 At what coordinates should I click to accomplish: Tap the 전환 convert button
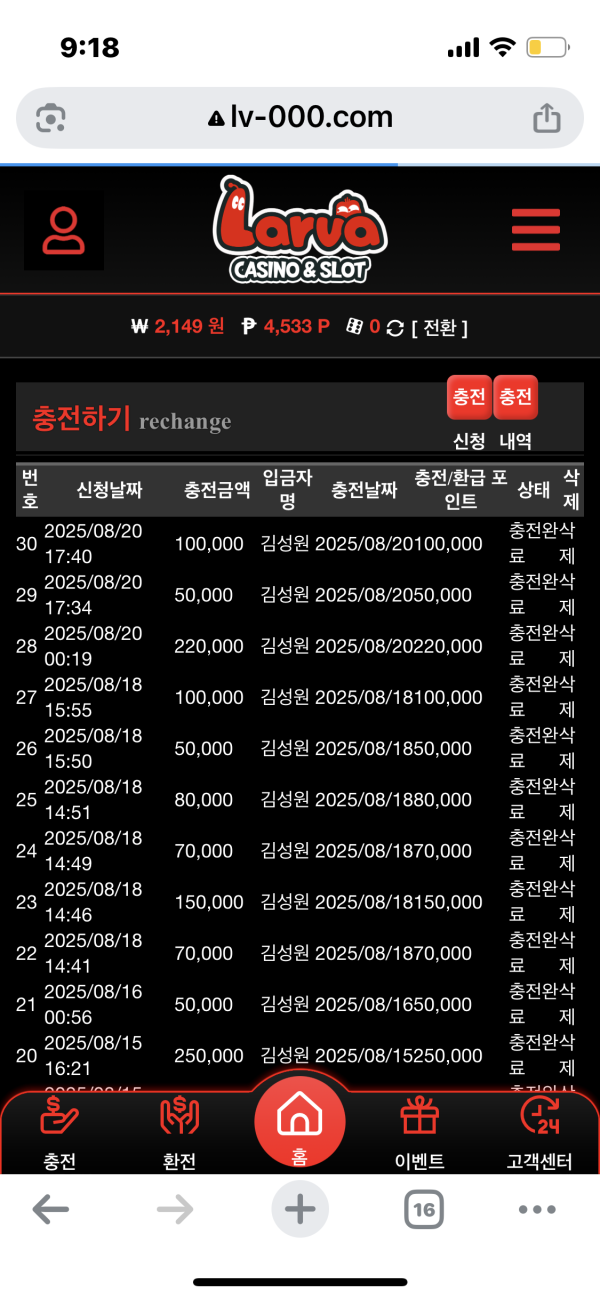439,327
